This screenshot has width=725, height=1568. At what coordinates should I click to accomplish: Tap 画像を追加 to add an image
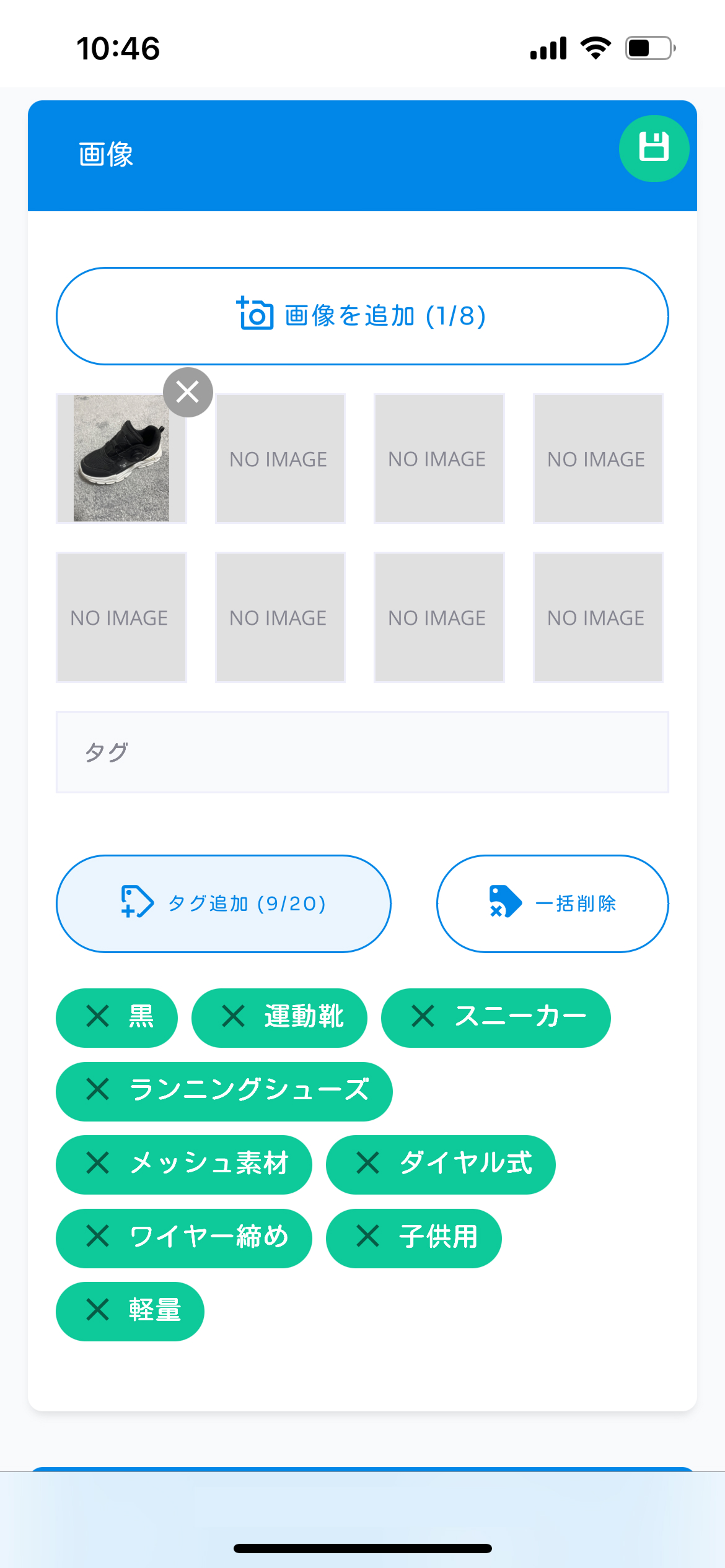pos(362,316)
